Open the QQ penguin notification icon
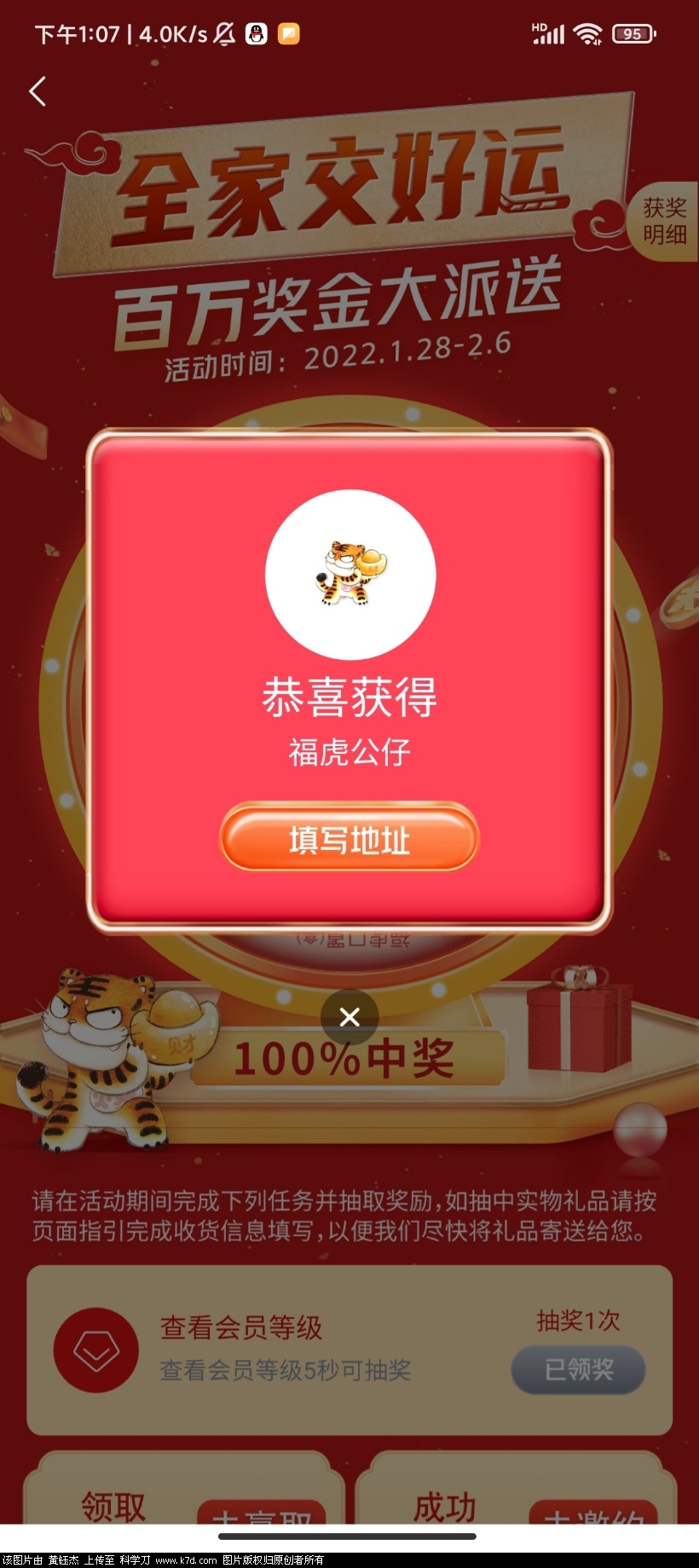The image size is (699, 1568). [x=256, y=35]
